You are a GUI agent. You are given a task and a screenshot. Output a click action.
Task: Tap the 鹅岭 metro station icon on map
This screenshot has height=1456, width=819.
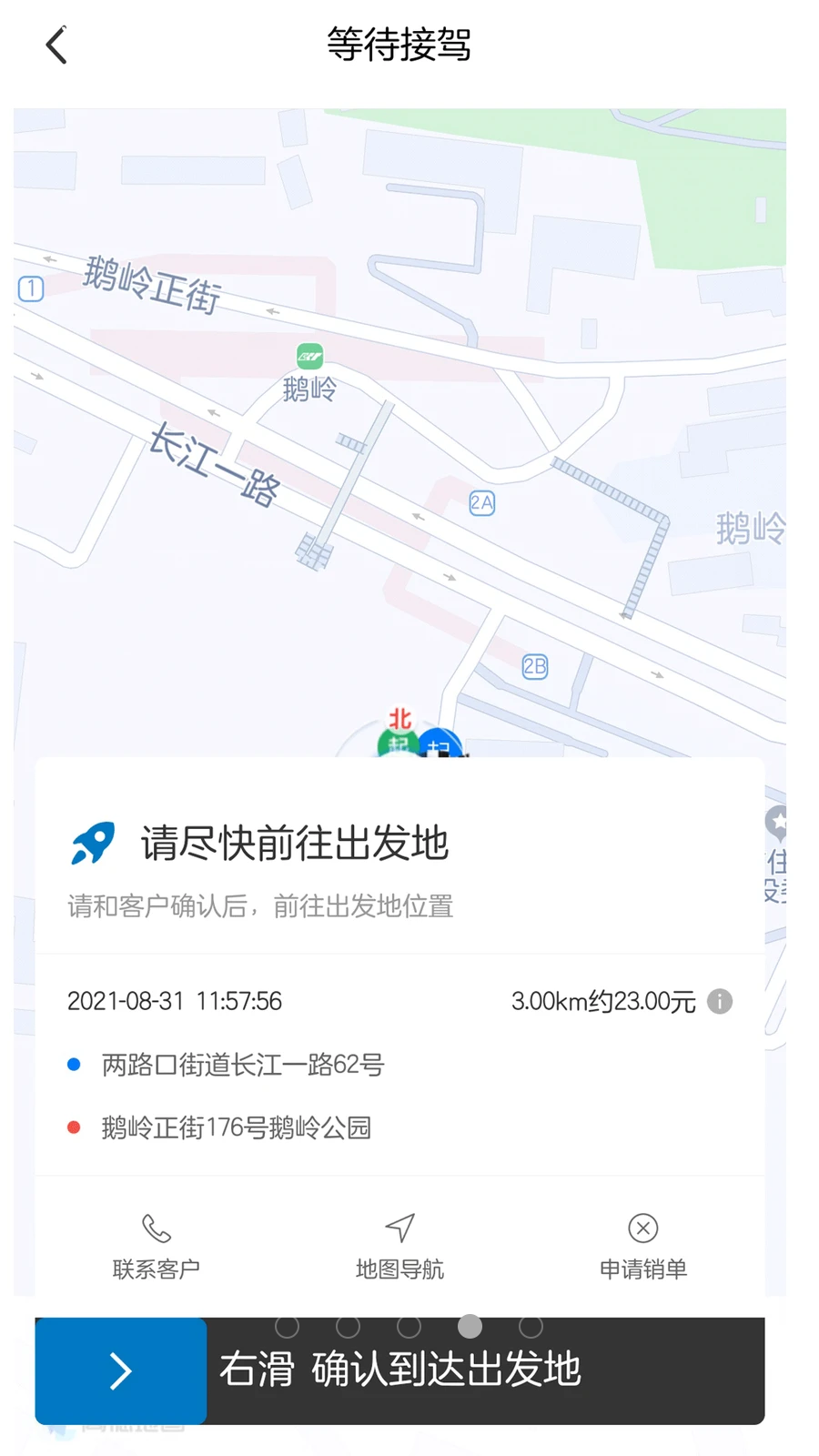click(309, 357)
